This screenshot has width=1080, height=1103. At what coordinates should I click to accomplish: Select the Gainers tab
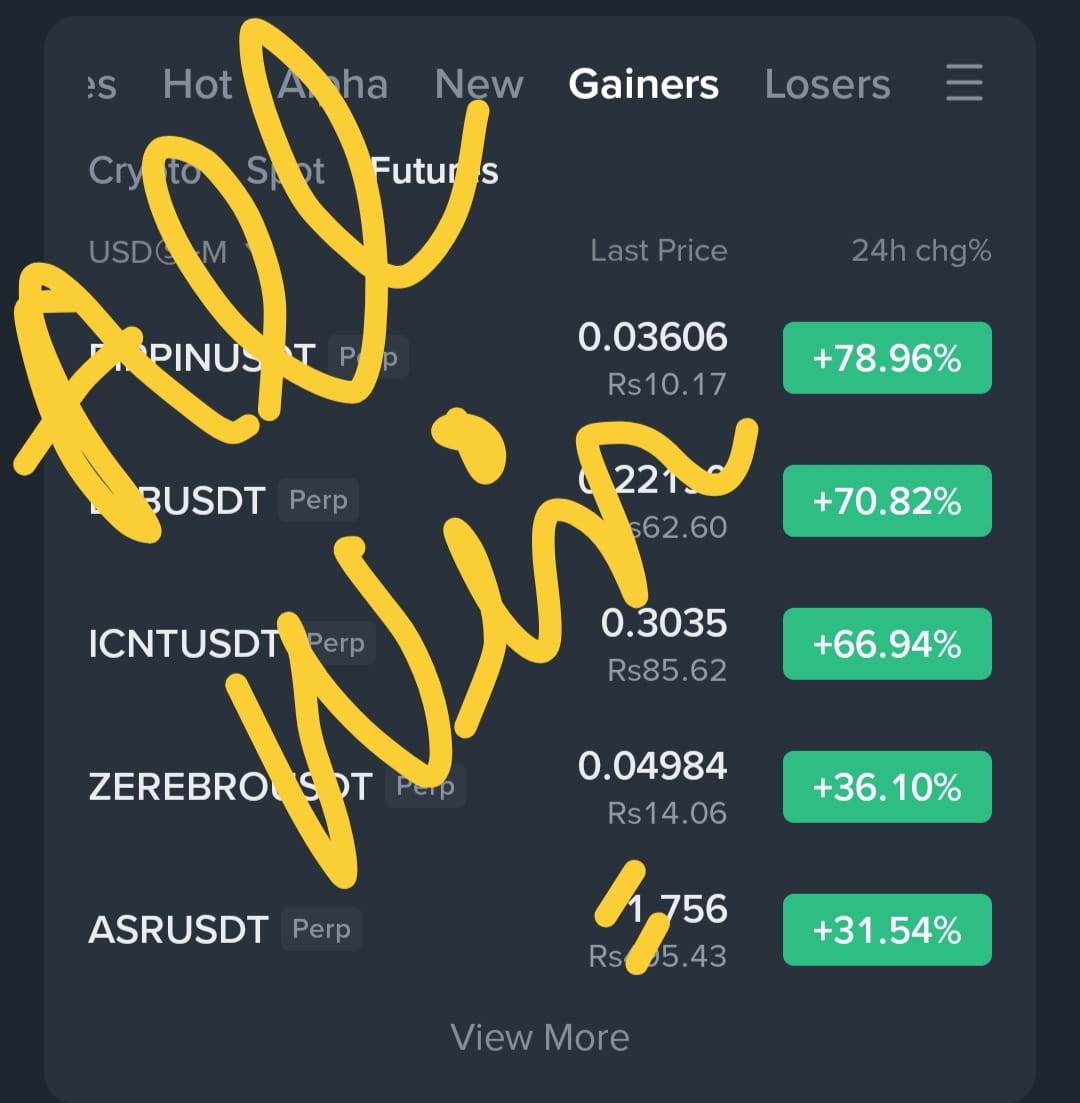[643, 85]
